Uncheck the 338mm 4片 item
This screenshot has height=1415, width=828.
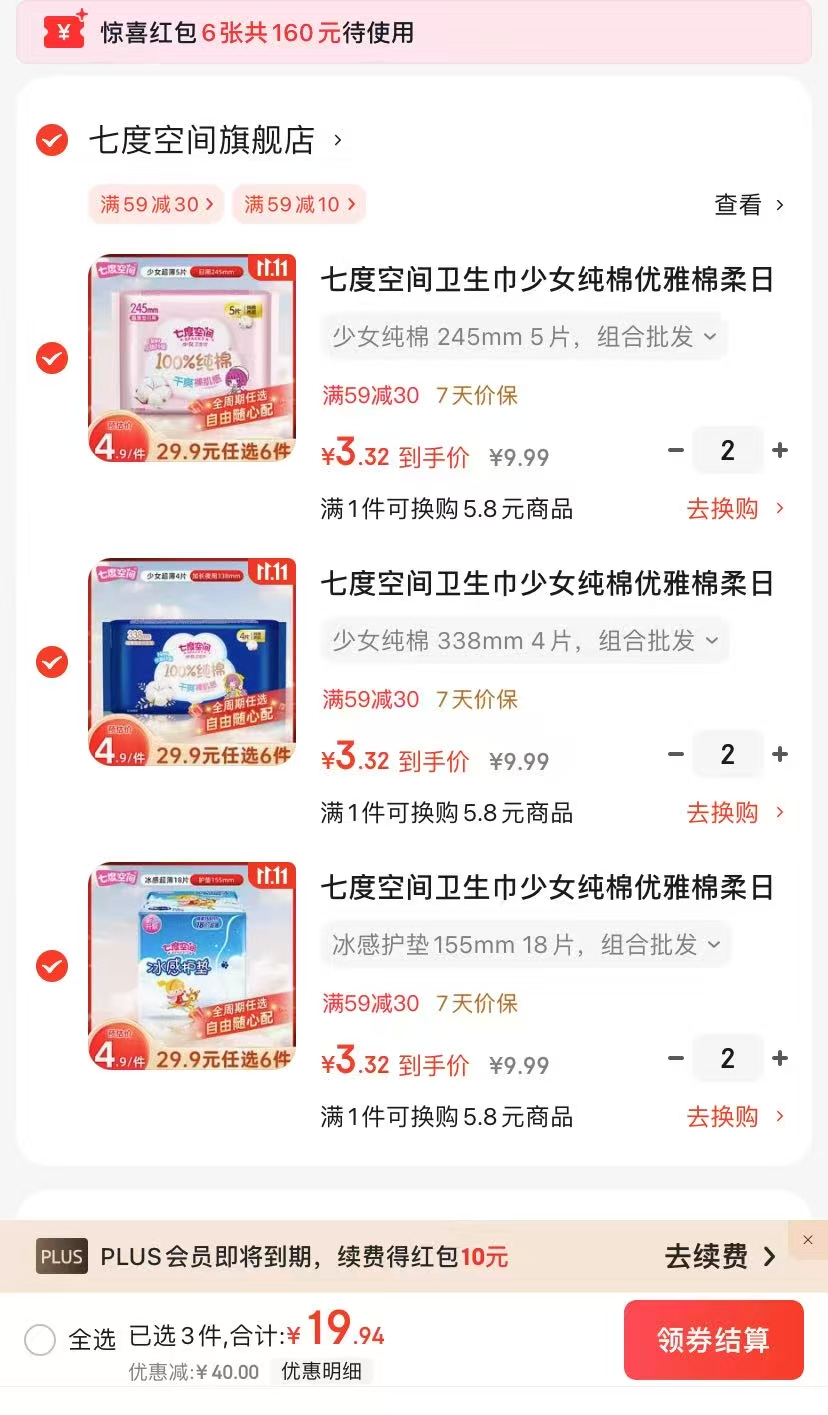(x=51, y=663)
